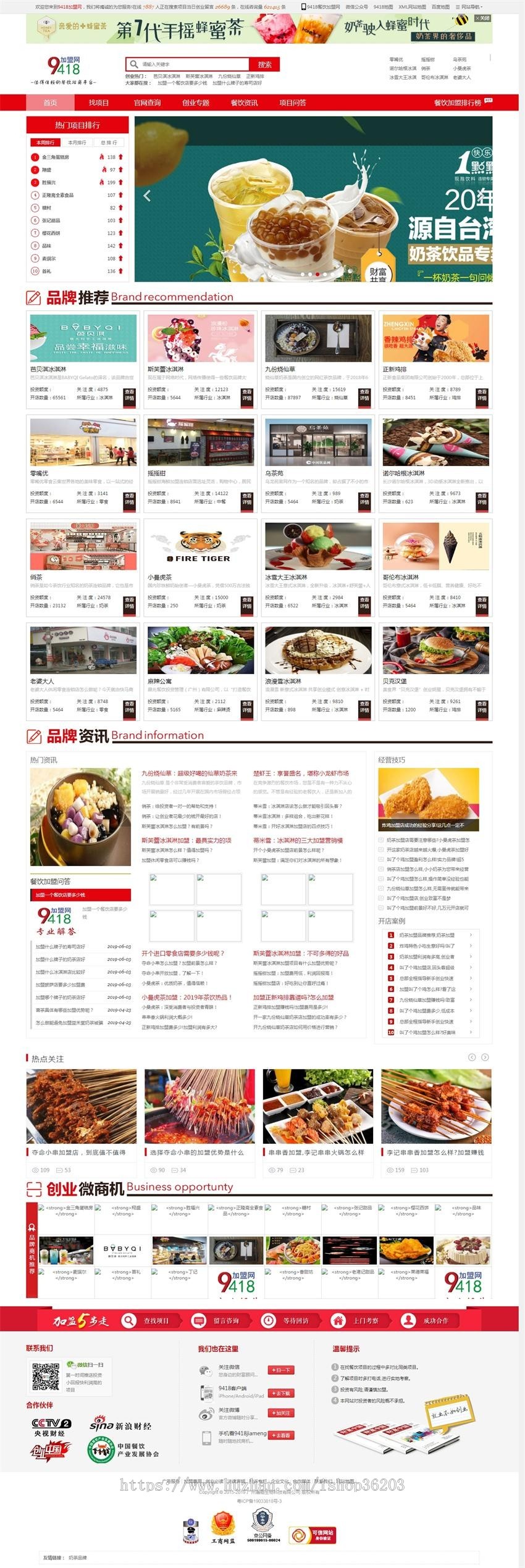
Task: Open the 九份烧仙草 brand card
Action: 318,337
